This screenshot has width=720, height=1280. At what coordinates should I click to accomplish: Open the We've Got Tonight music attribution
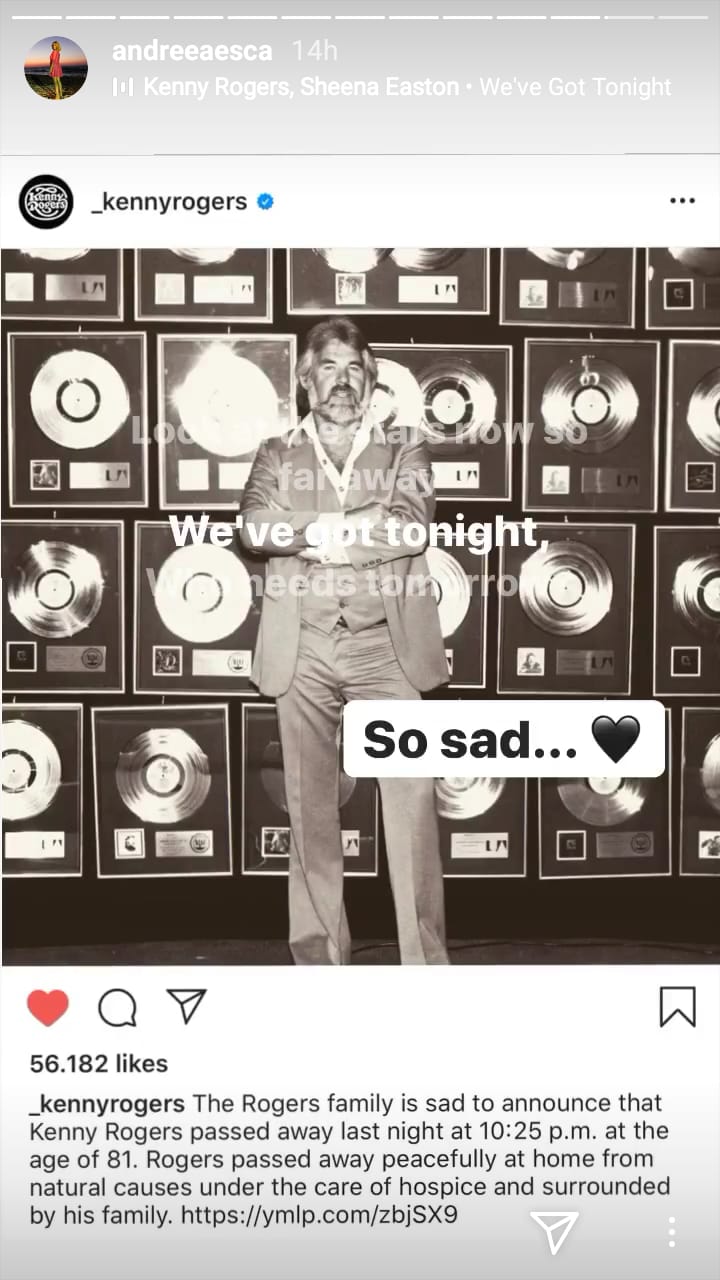(407, 87)
